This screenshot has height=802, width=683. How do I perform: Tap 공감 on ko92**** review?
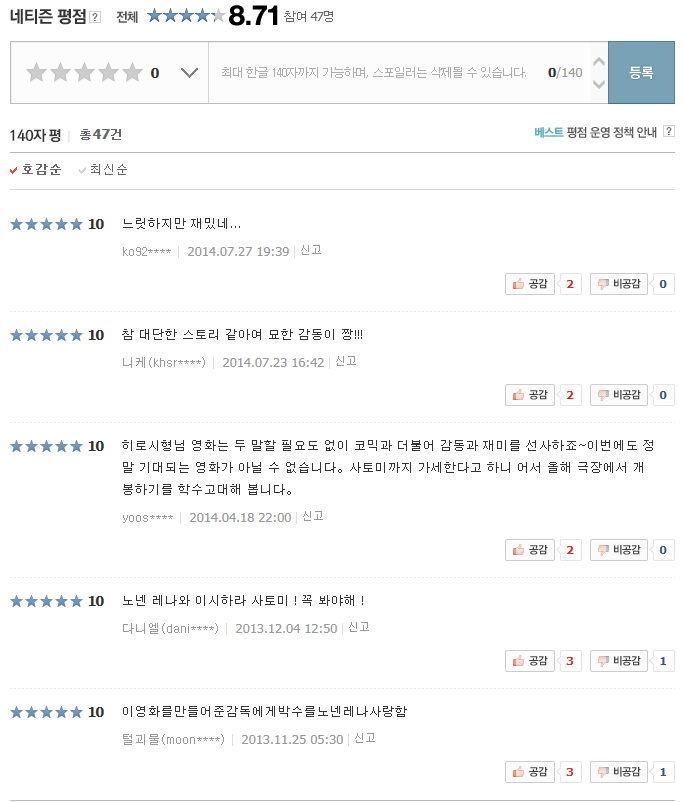(530, 284)
